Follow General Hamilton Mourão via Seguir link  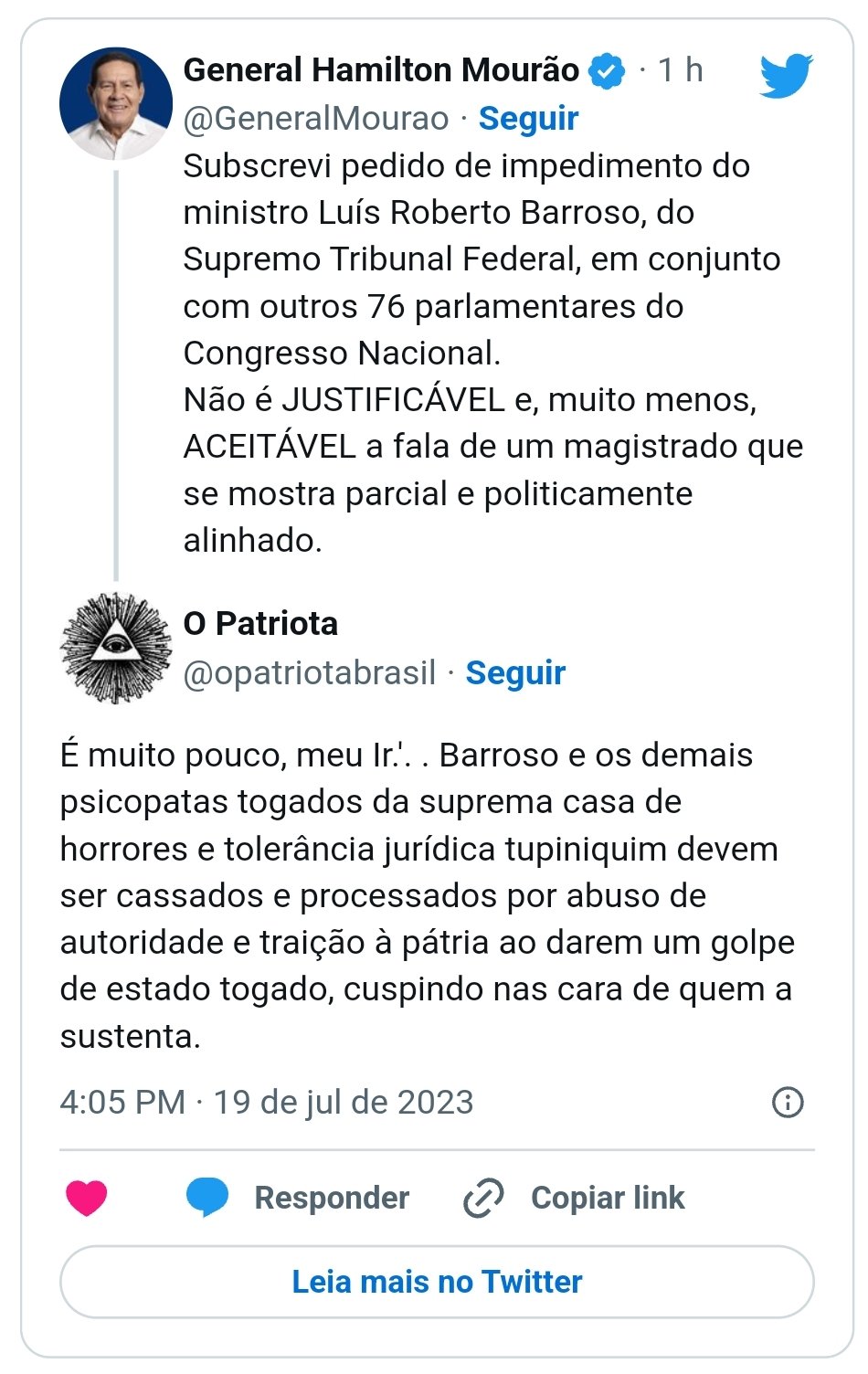(528, 119)
